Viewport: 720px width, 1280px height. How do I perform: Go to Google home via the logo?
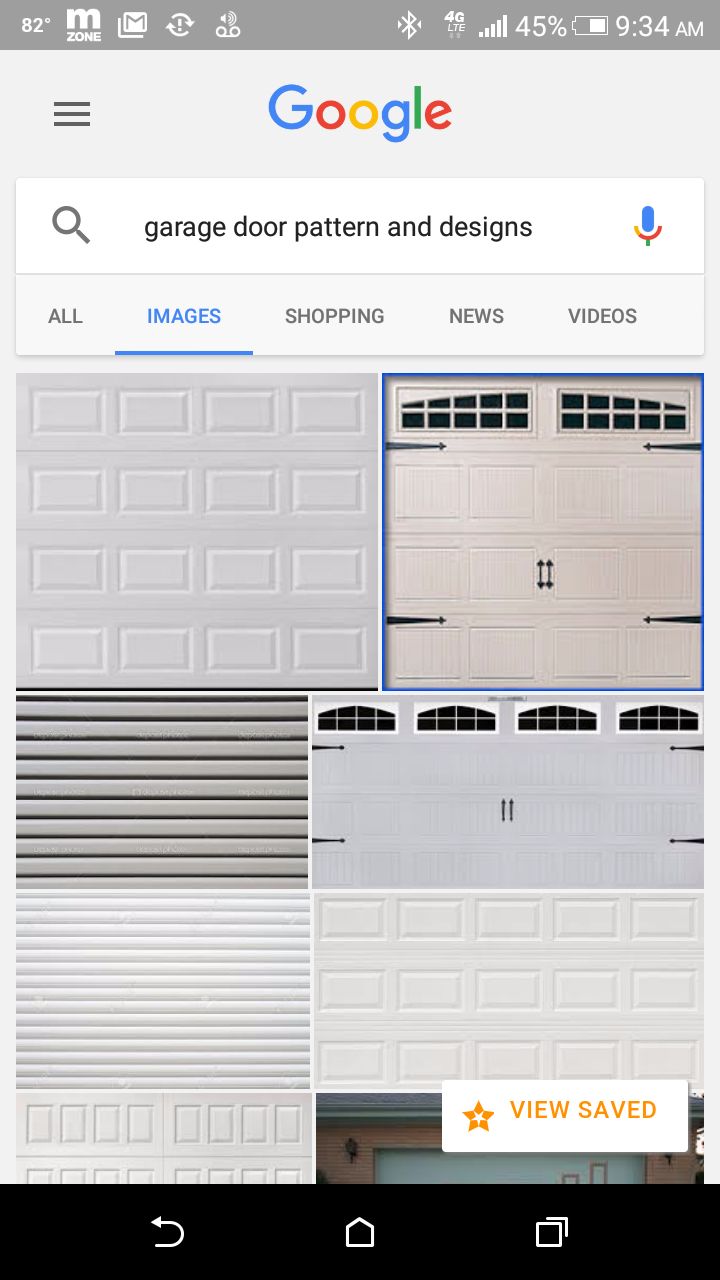pyautogui.click(x=360, y=113)
